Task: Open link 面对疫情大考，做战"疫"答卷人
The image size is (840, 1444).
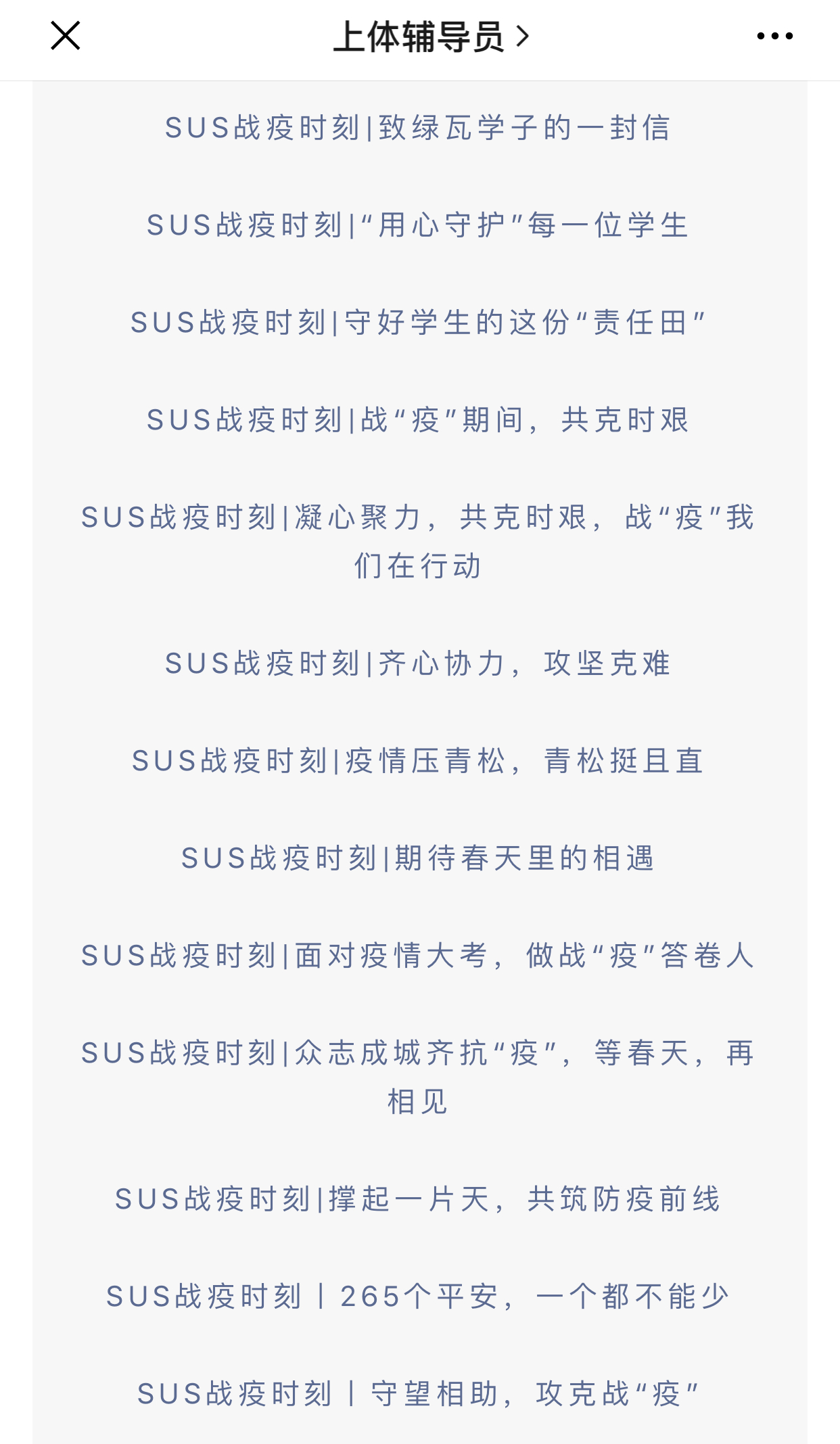Action: click(x=418, y=956)
